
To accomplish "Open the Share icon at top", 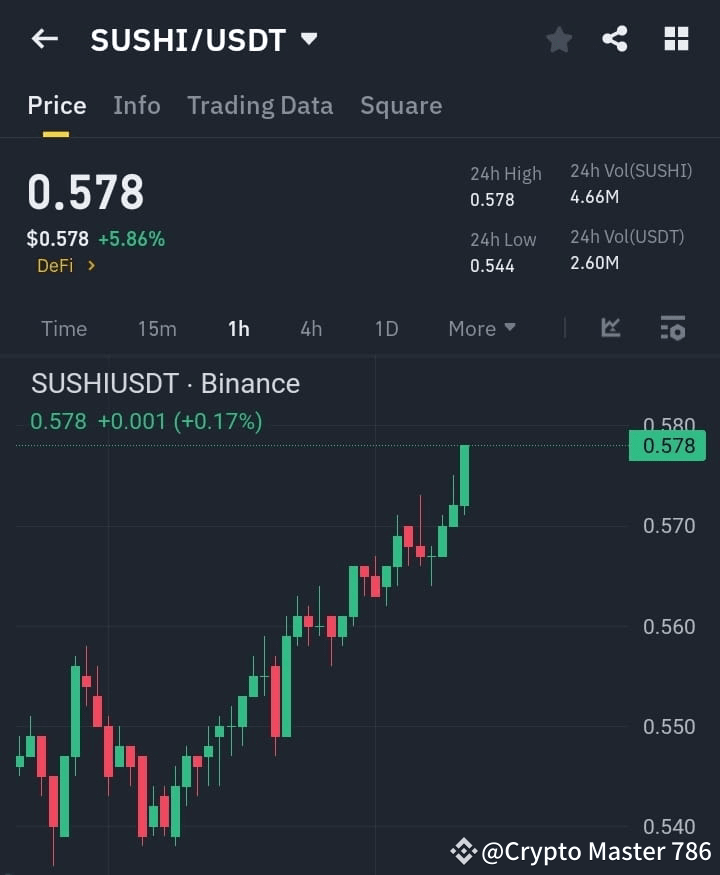I will tap(615, 39).
